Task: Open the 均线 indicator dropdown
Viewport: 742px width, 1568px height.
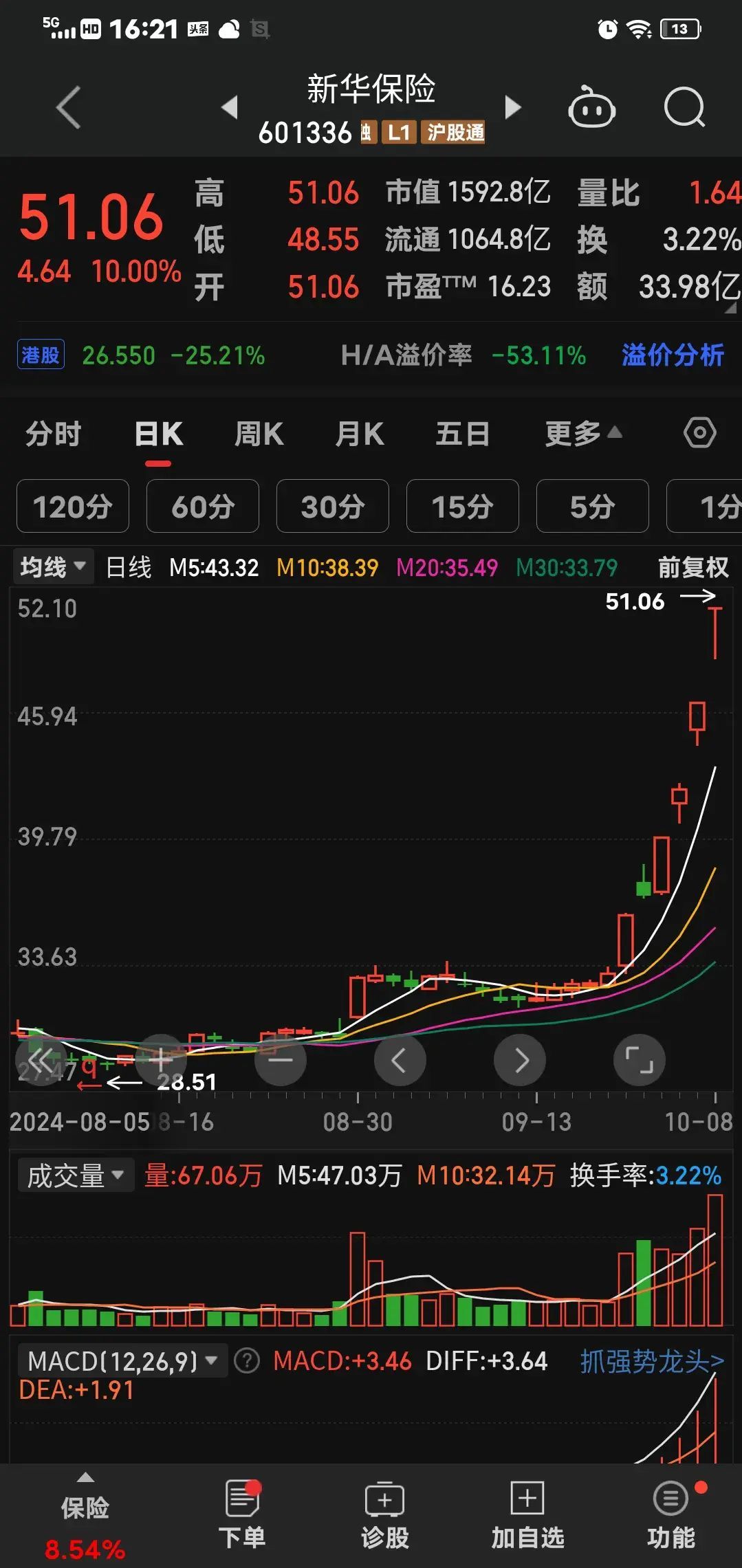Action: (52, 567)
